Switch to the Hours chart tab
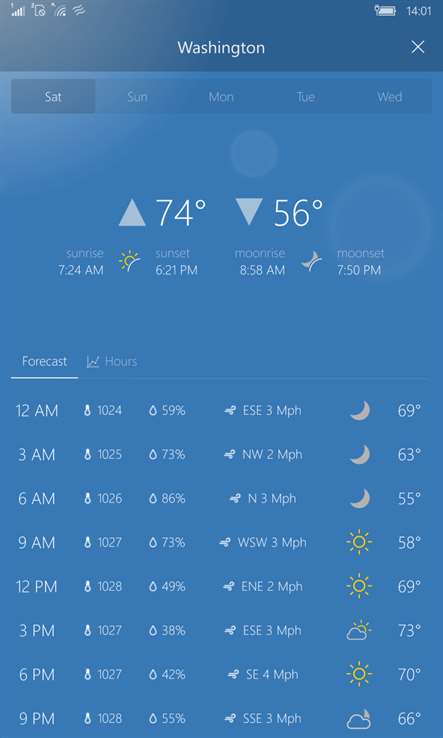 [x=112, y=361]
